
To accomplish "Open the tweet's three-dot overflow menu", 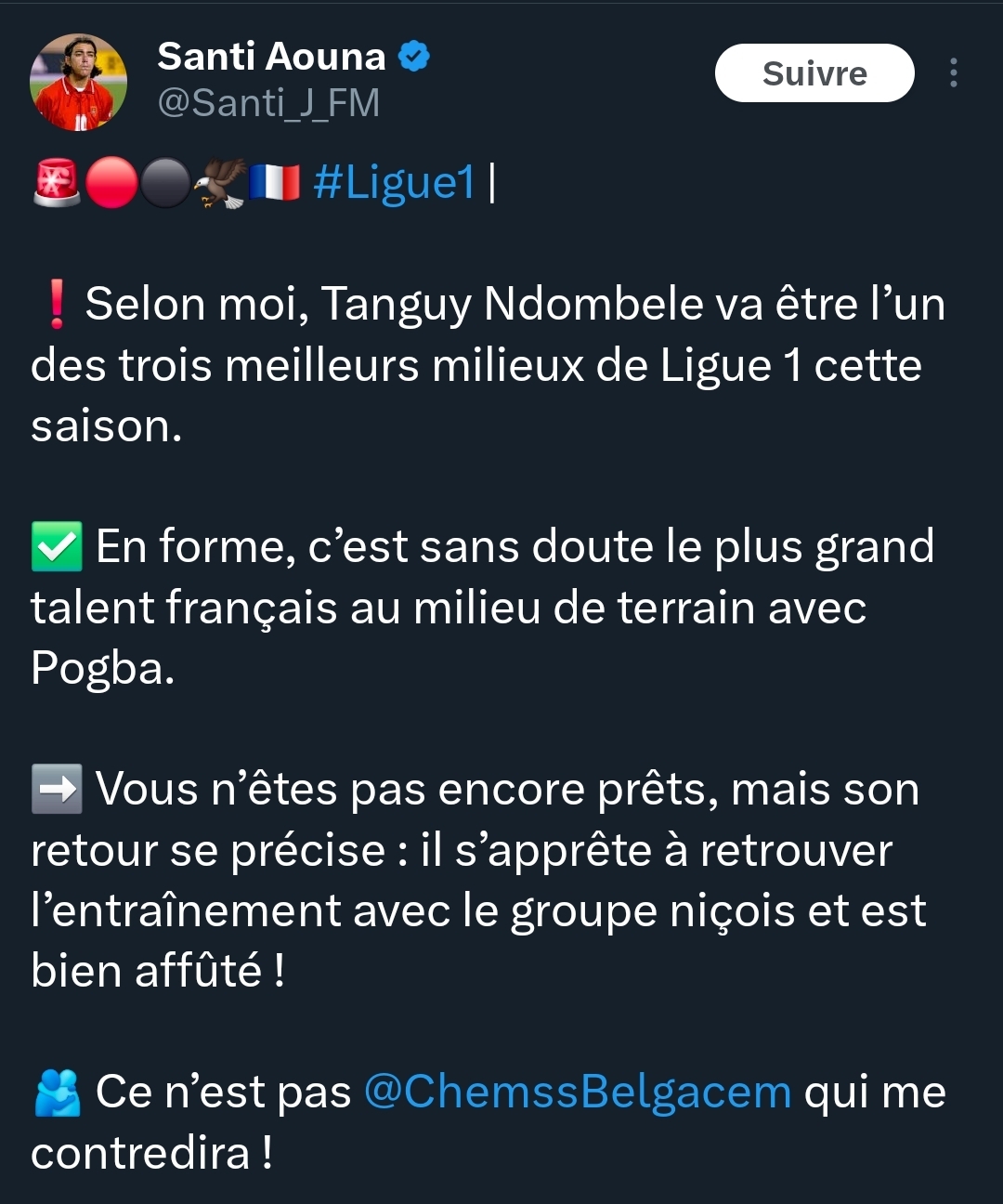I will tap(953, 73).
